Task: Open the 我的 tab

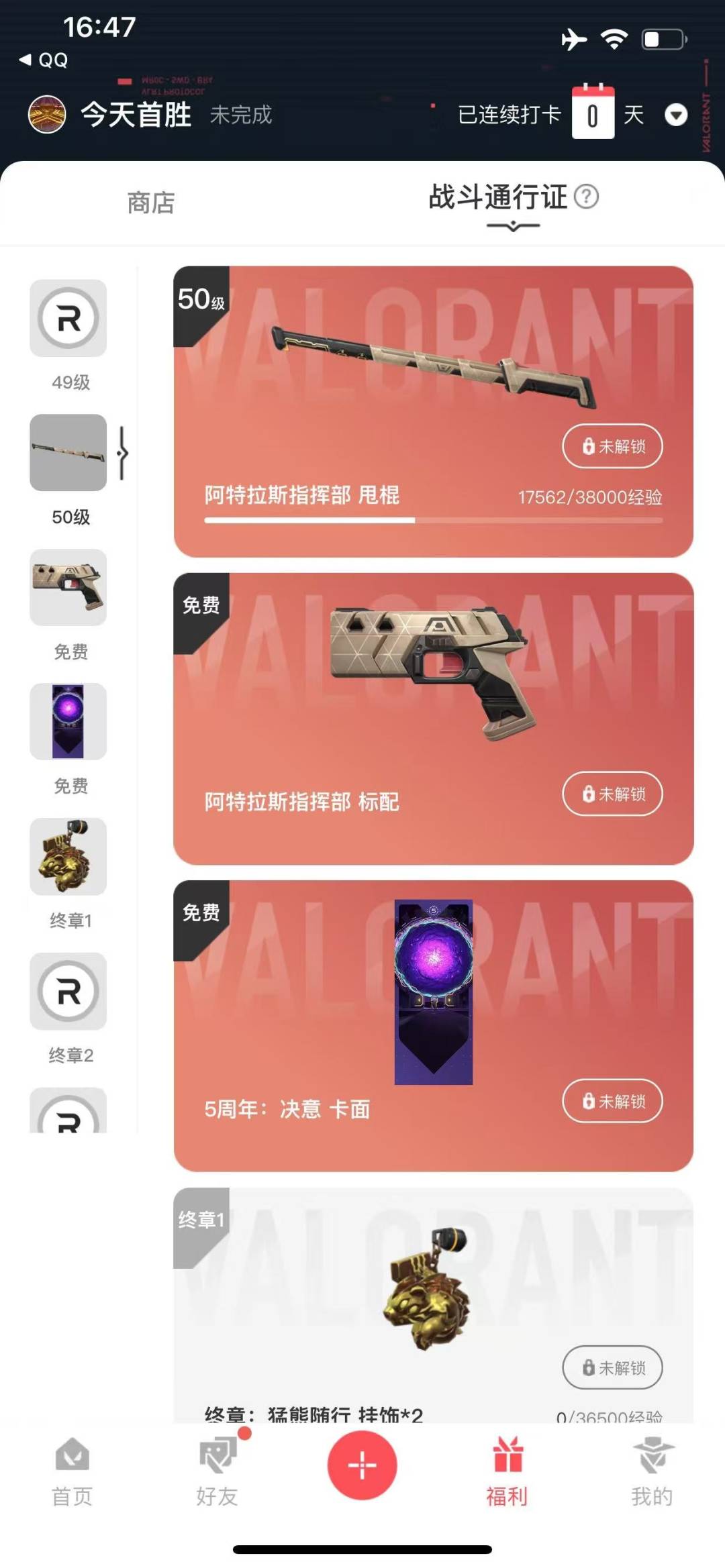Action: (x=652, y=1472)
